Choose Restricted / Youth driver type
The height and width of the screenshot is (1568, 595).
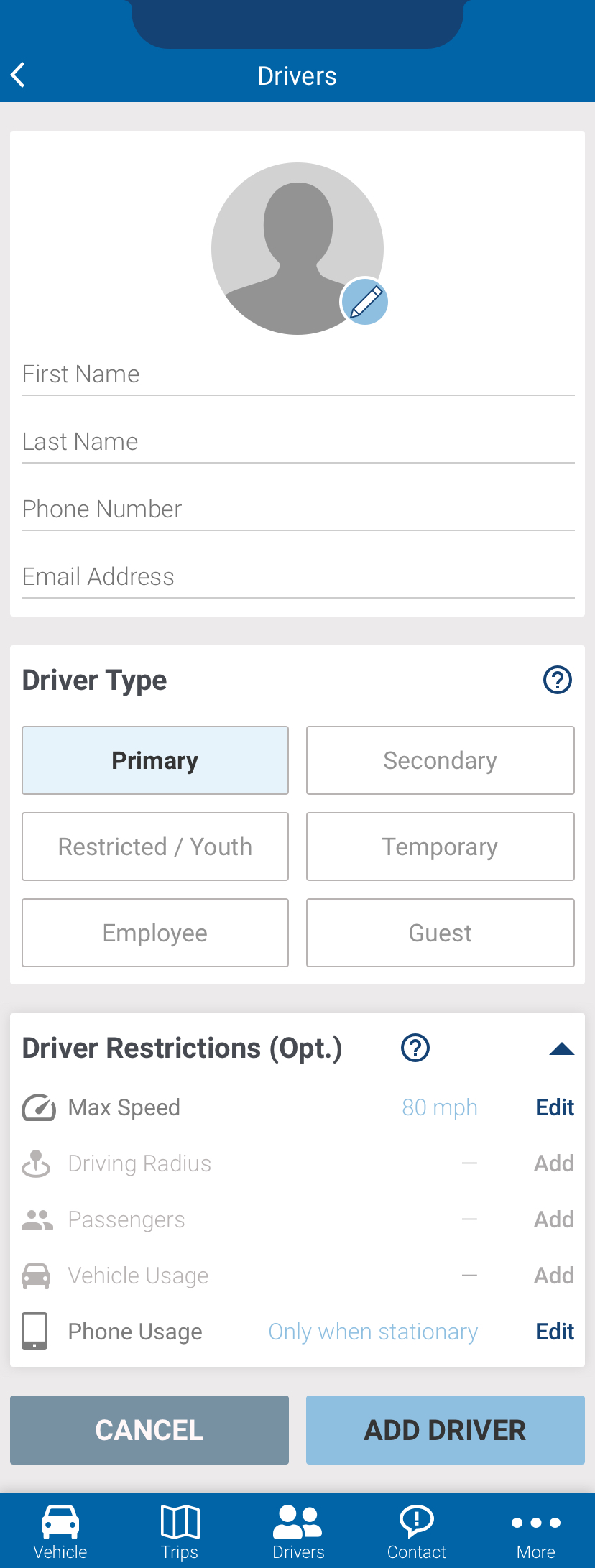(x=155, y=847)
